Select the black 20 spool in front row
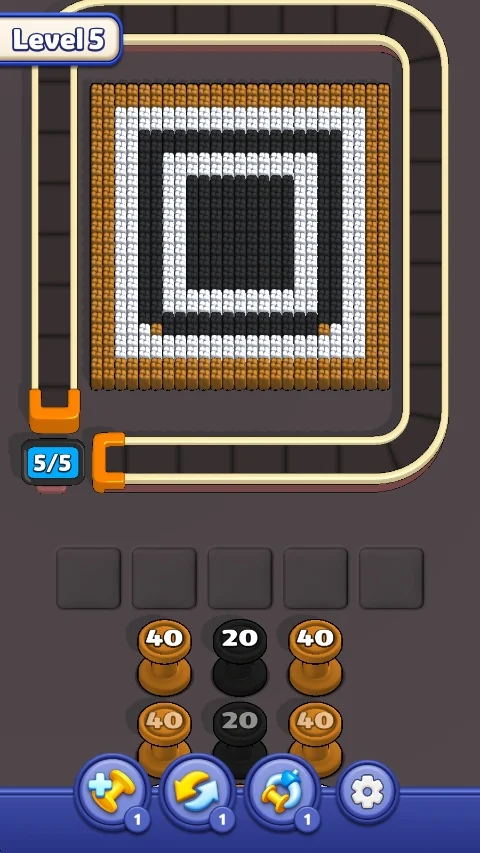 click(240, 657)
